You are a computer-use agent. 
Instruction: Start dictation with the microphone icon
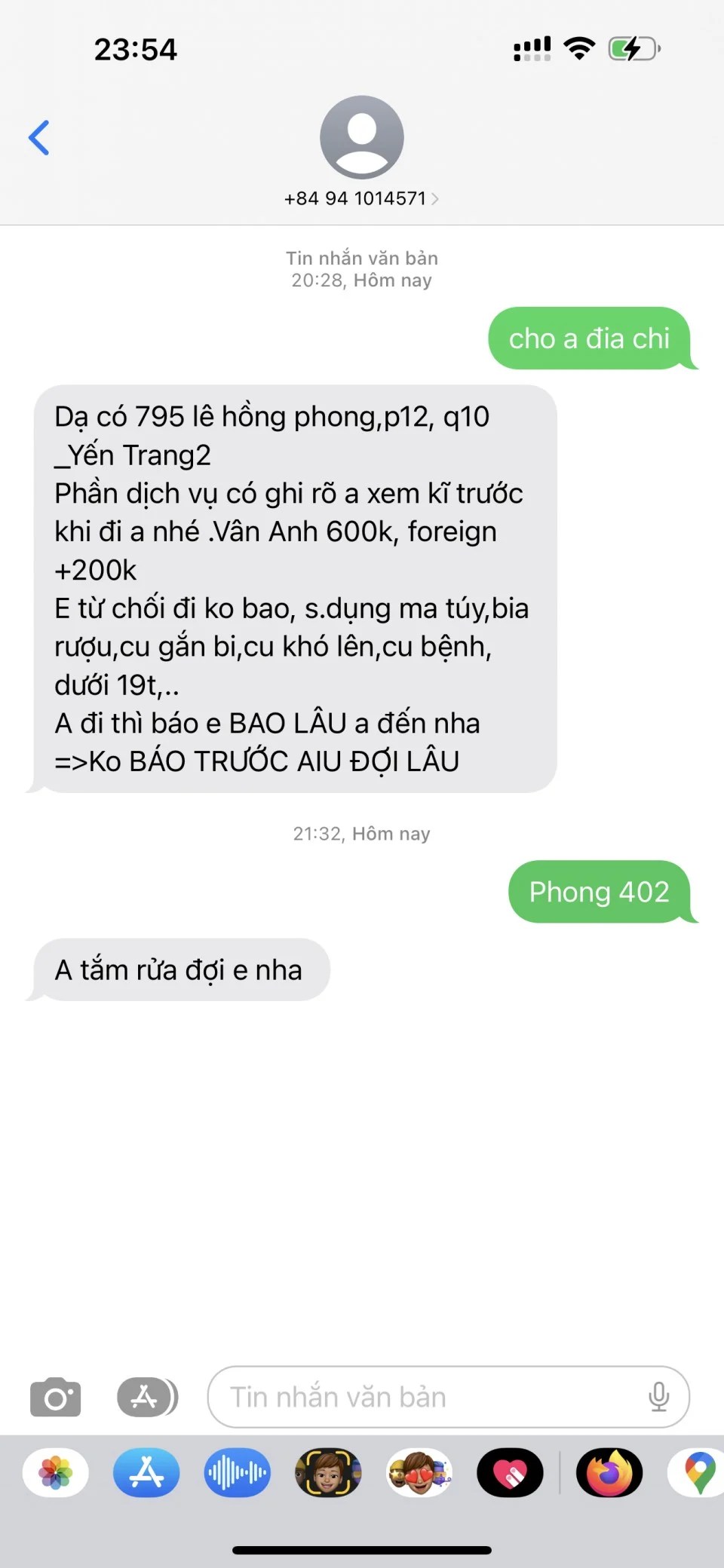pyautogui.click(x=658, y=1397)
